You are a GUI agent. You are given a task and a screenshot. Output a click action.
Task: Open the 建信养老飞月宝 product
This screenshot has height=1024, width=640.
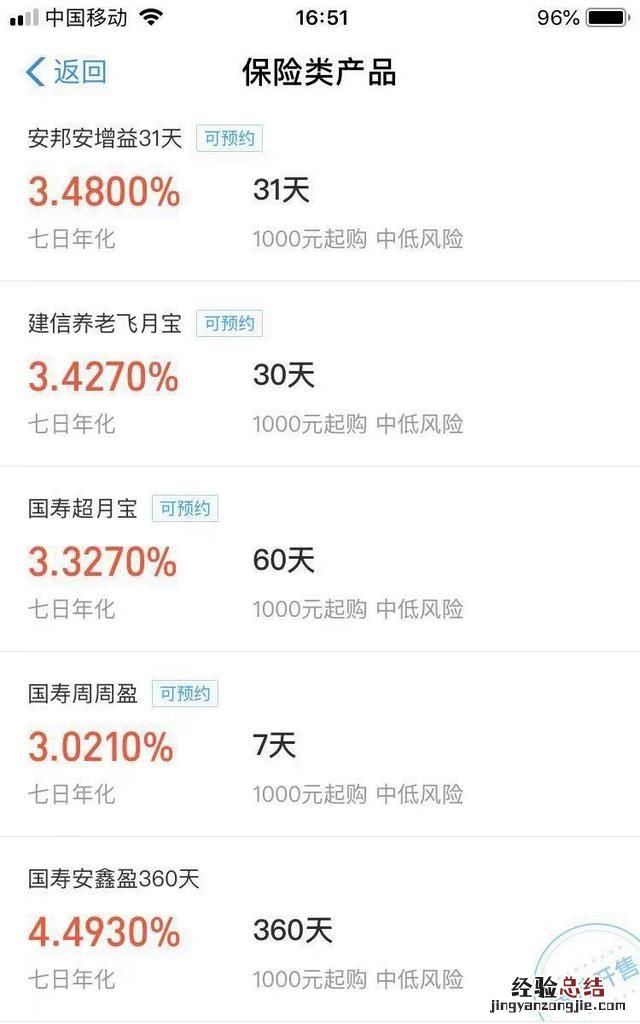pos(105,323)
